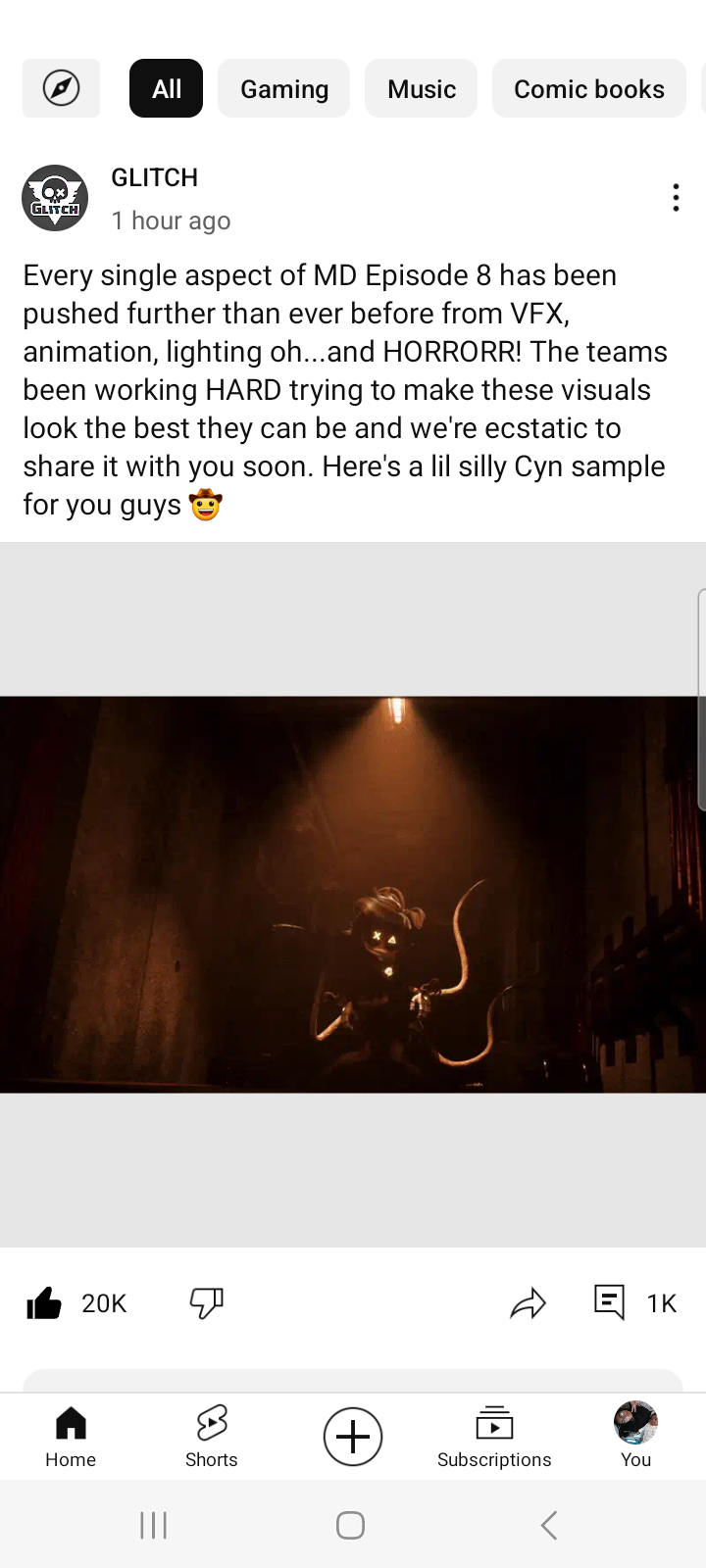The height and width of the screenshot is (1568, 706).
Task: Filter the feed by Gaming
Action: tap(283, 88)
